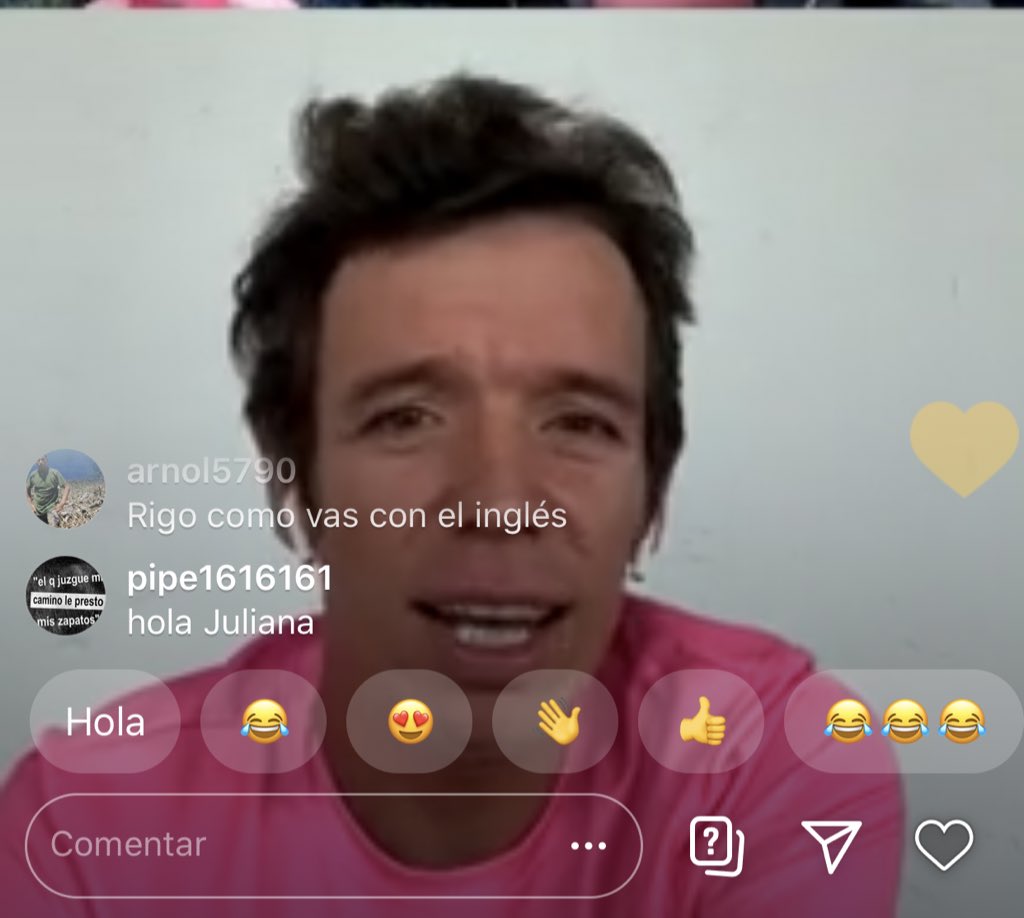Share the live video via paper plane
This screenshot has height=918, width=1024.
point(831,846)
